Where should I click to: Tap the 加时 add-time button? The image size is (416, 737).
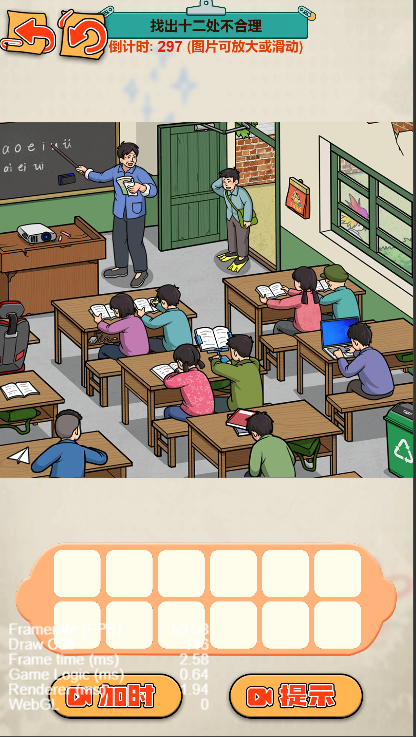pyautogui.click(x=116, y=696)
